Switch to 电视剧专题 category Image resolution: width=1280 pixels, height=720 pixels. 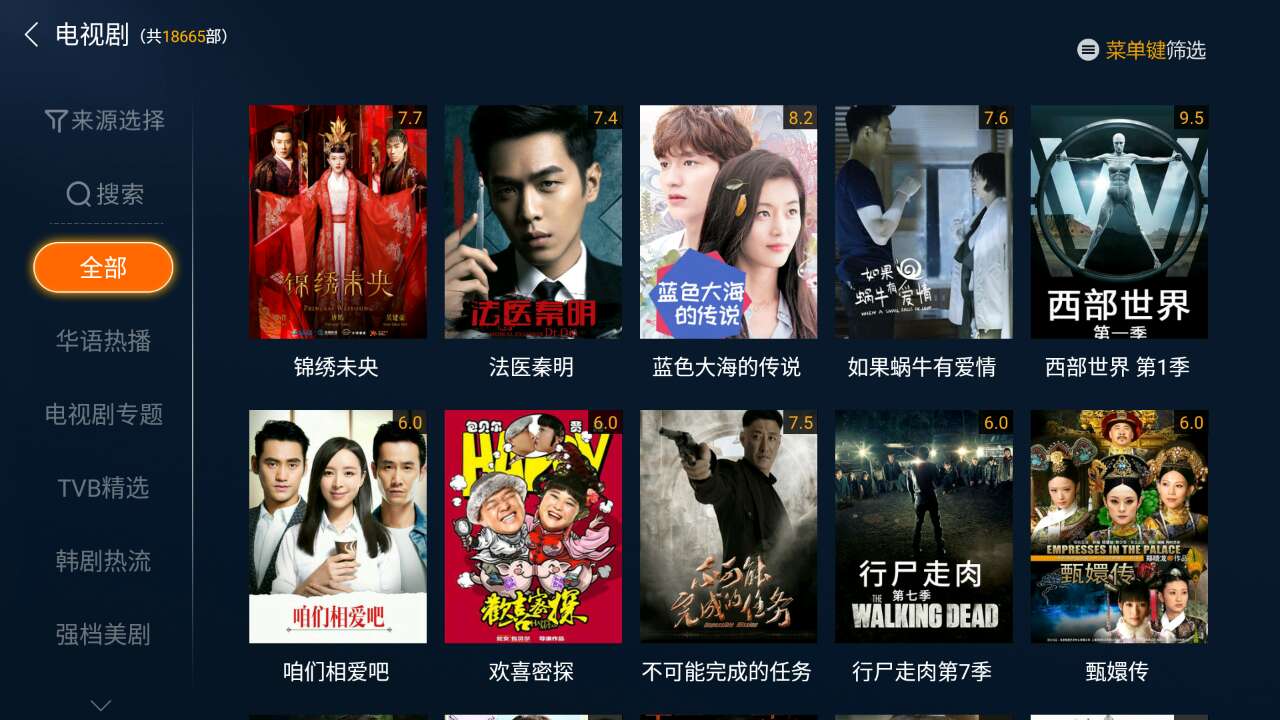[103, 414]
